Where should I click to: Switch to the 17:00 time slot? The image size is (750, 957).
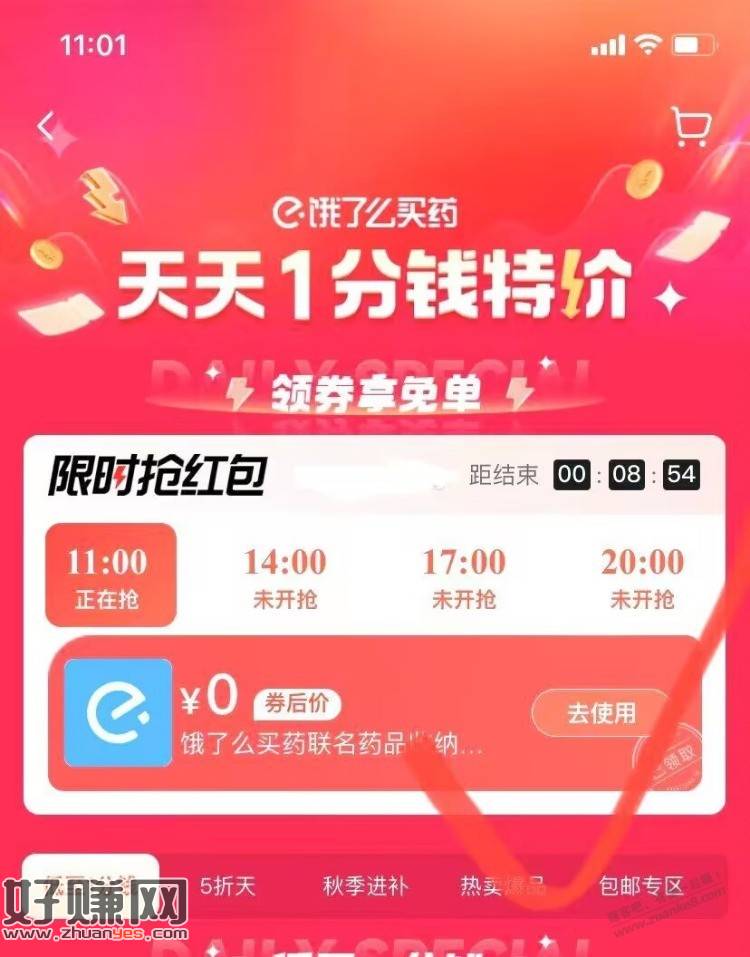[463, 577]
